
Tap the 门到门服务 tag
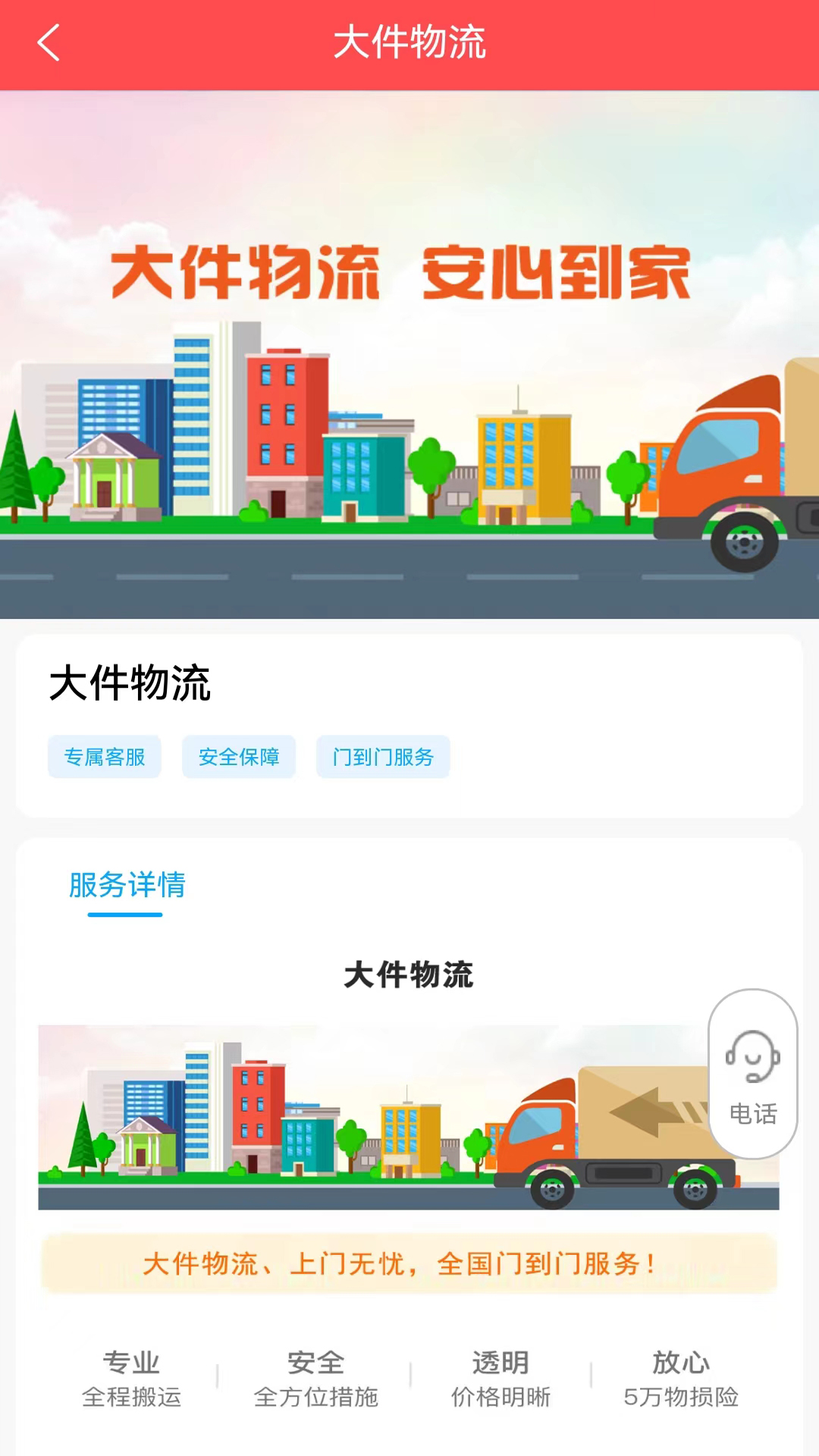(383, 756)
